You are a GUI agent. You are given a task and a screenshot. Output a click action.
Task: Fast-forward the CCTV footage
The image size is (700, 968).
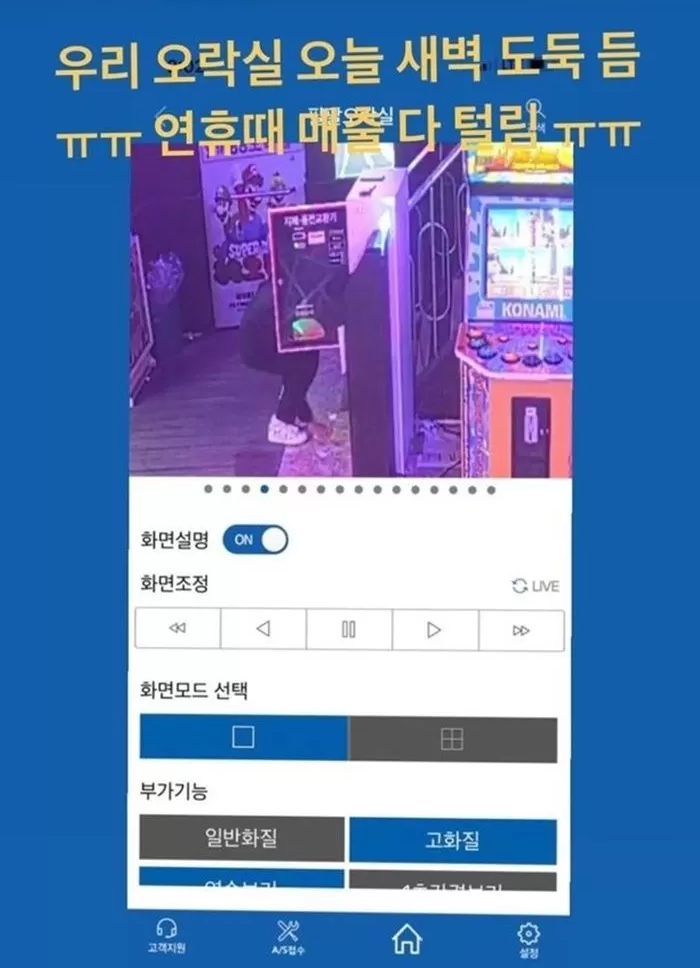(521, 630)
